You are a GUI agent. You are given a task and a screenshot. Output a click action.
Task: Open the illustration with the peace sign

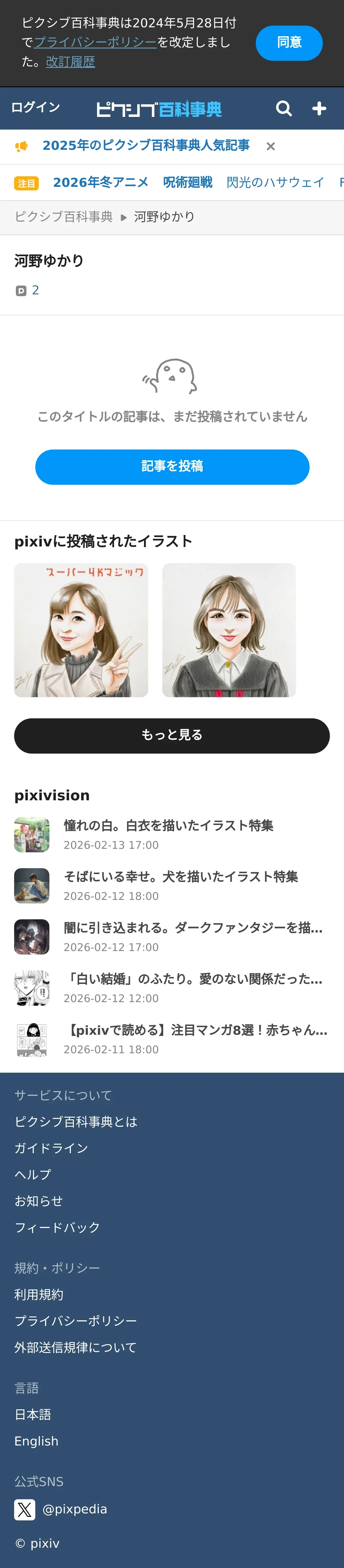(x=81, y=629)
